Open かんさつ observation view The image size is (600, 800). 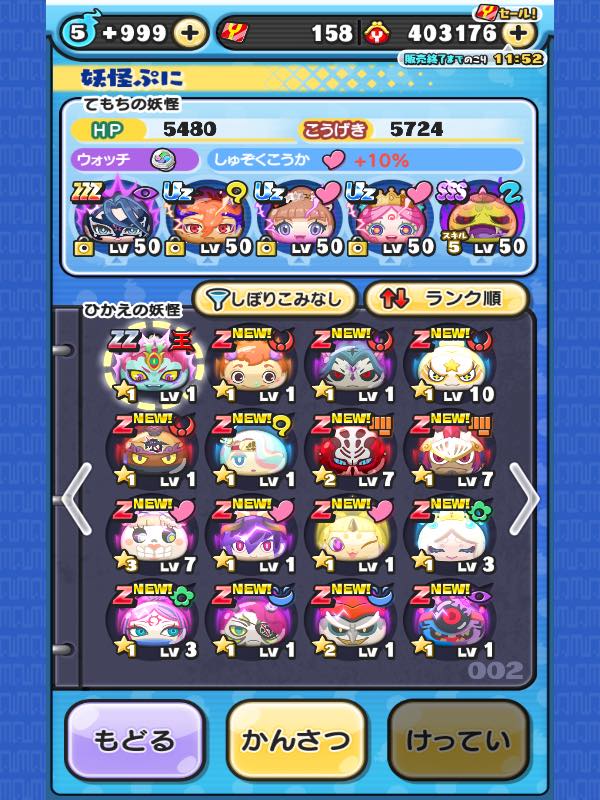[297, 741]
